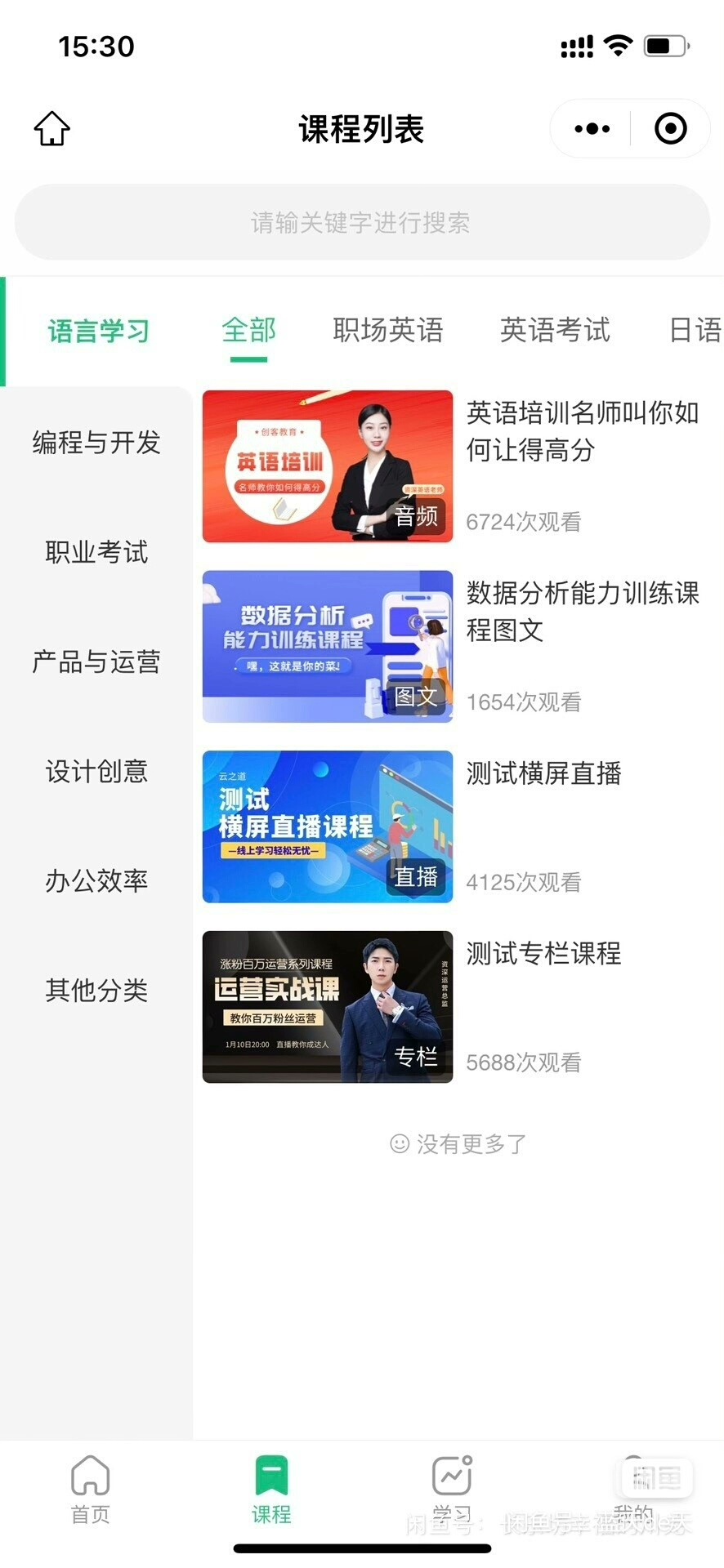This screenshot has height=1568, width=724.
Task: Select the 语言学习 category
Action: click(98, 331)
